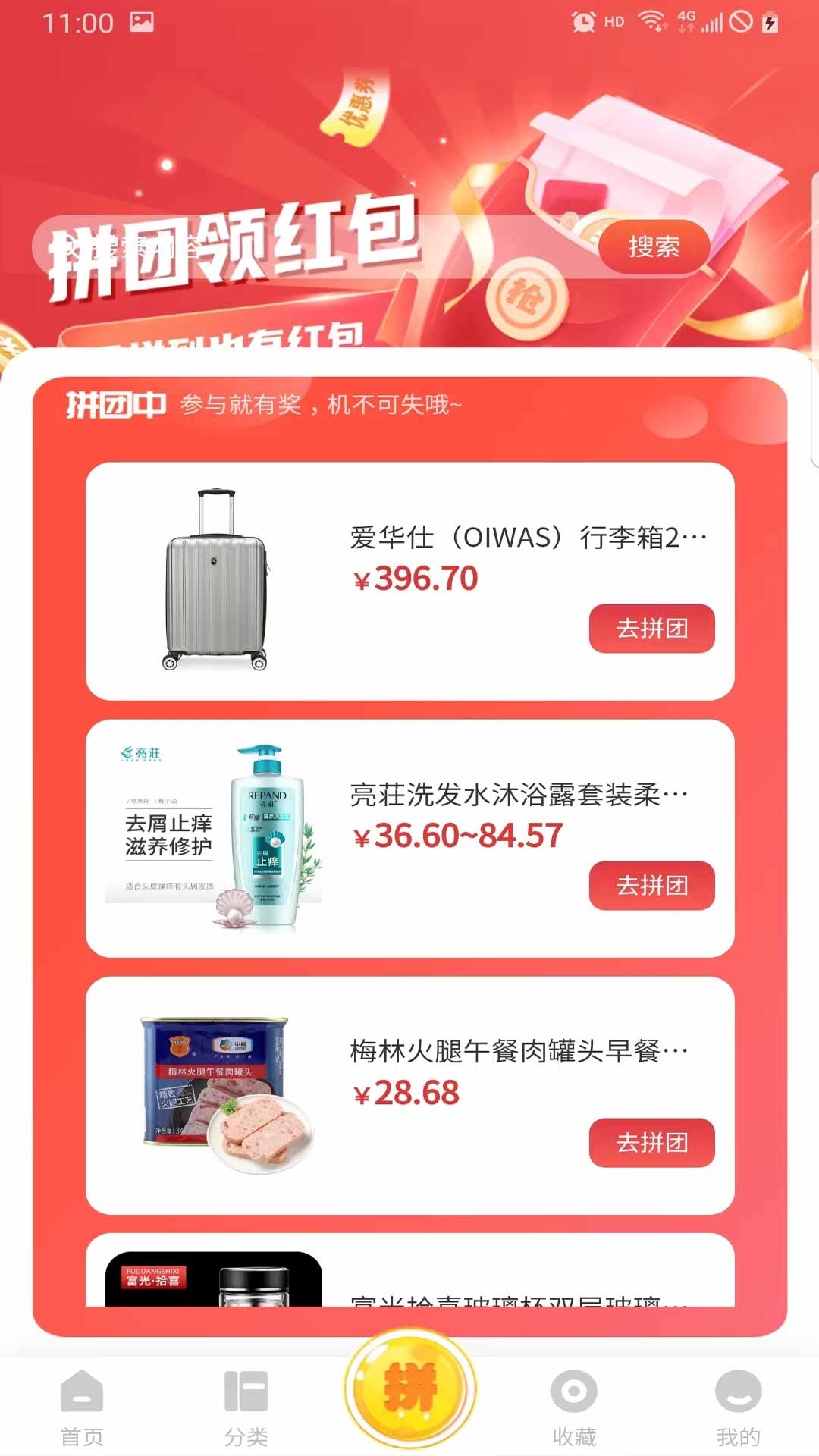Open the 亮荘洗发水 product card
The image size is (819, 1456).
tap(409, 838)
